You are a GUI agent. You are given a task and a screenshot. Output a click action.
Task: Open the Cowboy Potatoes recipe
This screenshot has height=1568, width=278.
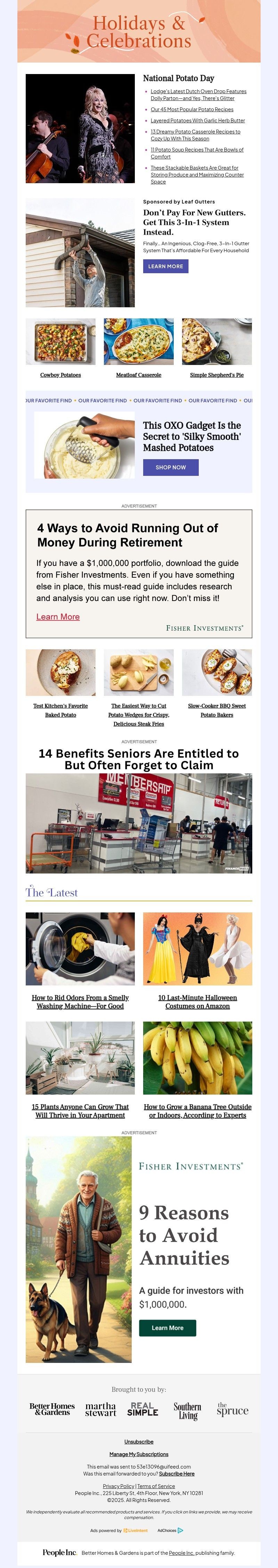[x=60, y=375]
